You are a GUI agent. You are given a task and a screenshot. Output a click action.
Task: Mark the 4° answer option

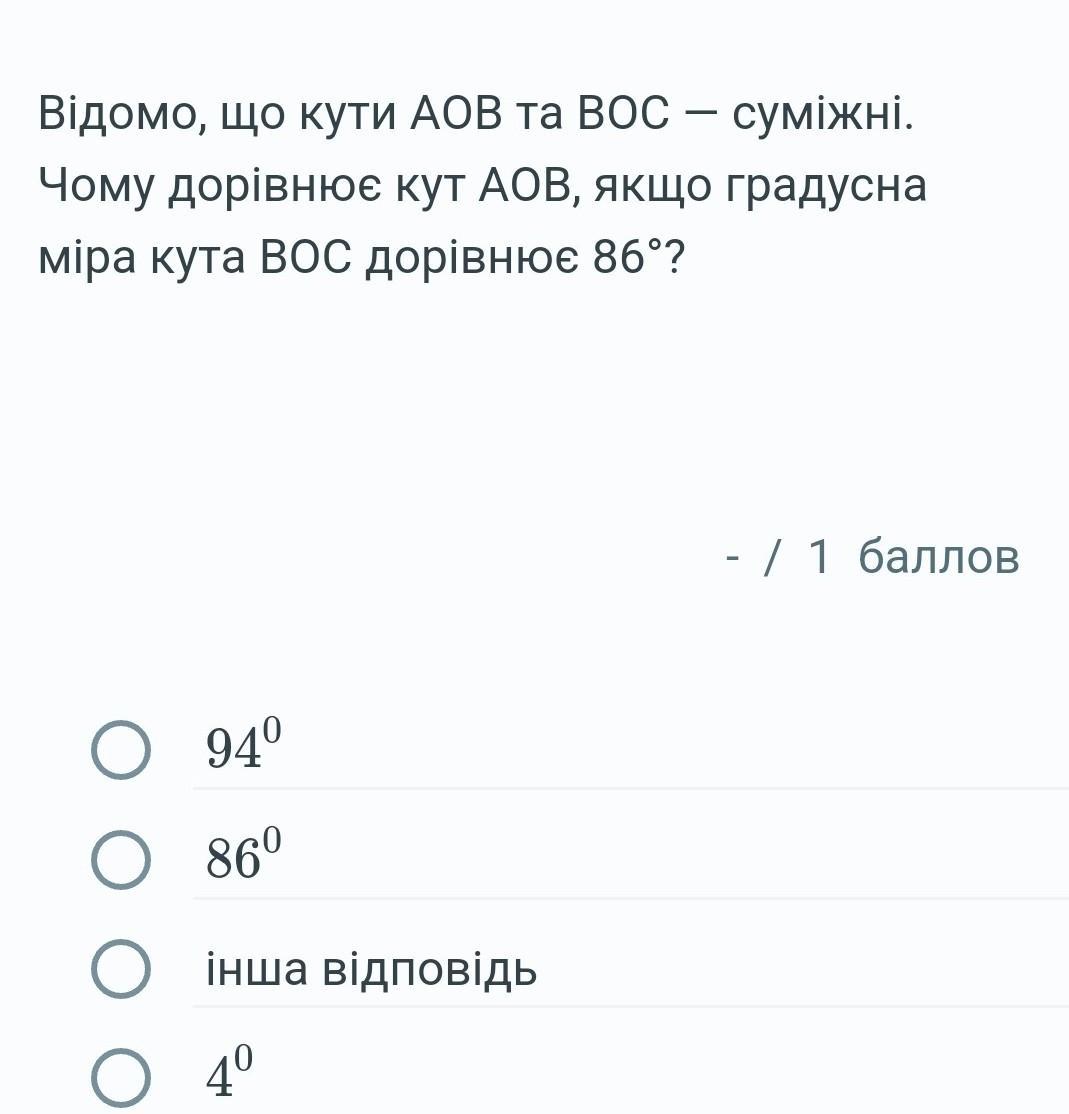coord(121,1078)
